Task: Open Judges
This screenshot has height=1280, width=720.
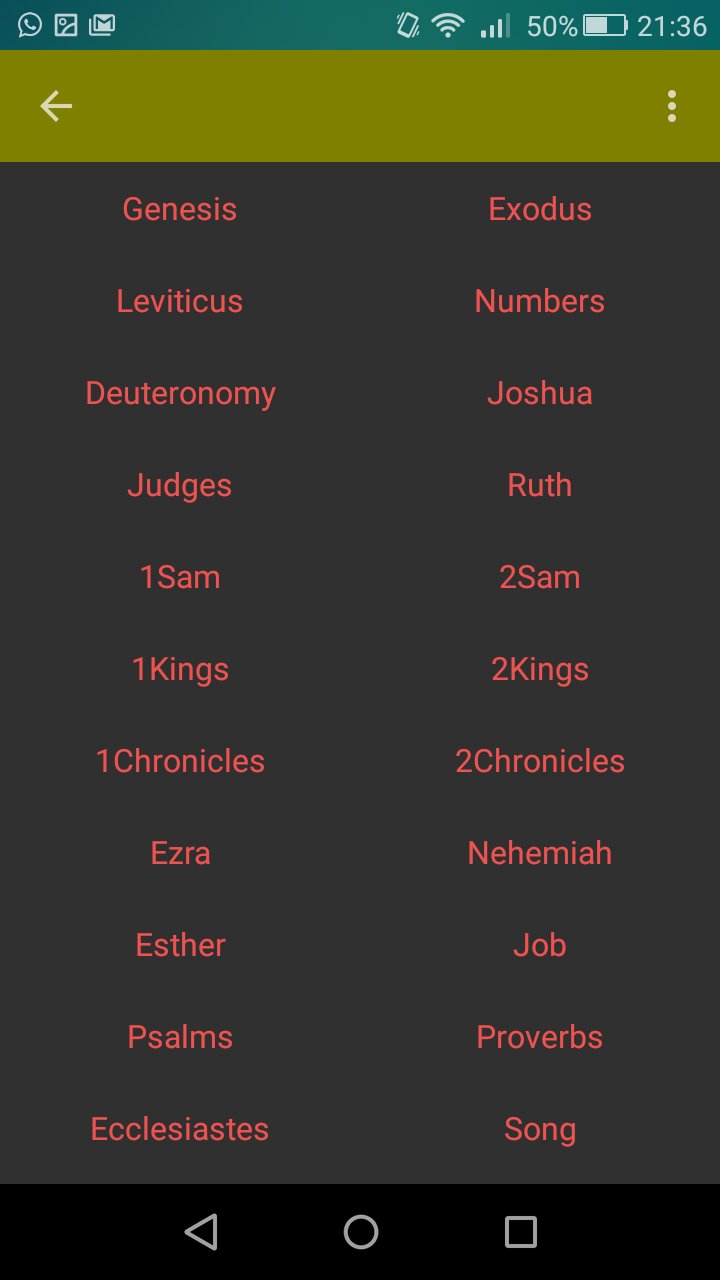Action: pos(180,486)
